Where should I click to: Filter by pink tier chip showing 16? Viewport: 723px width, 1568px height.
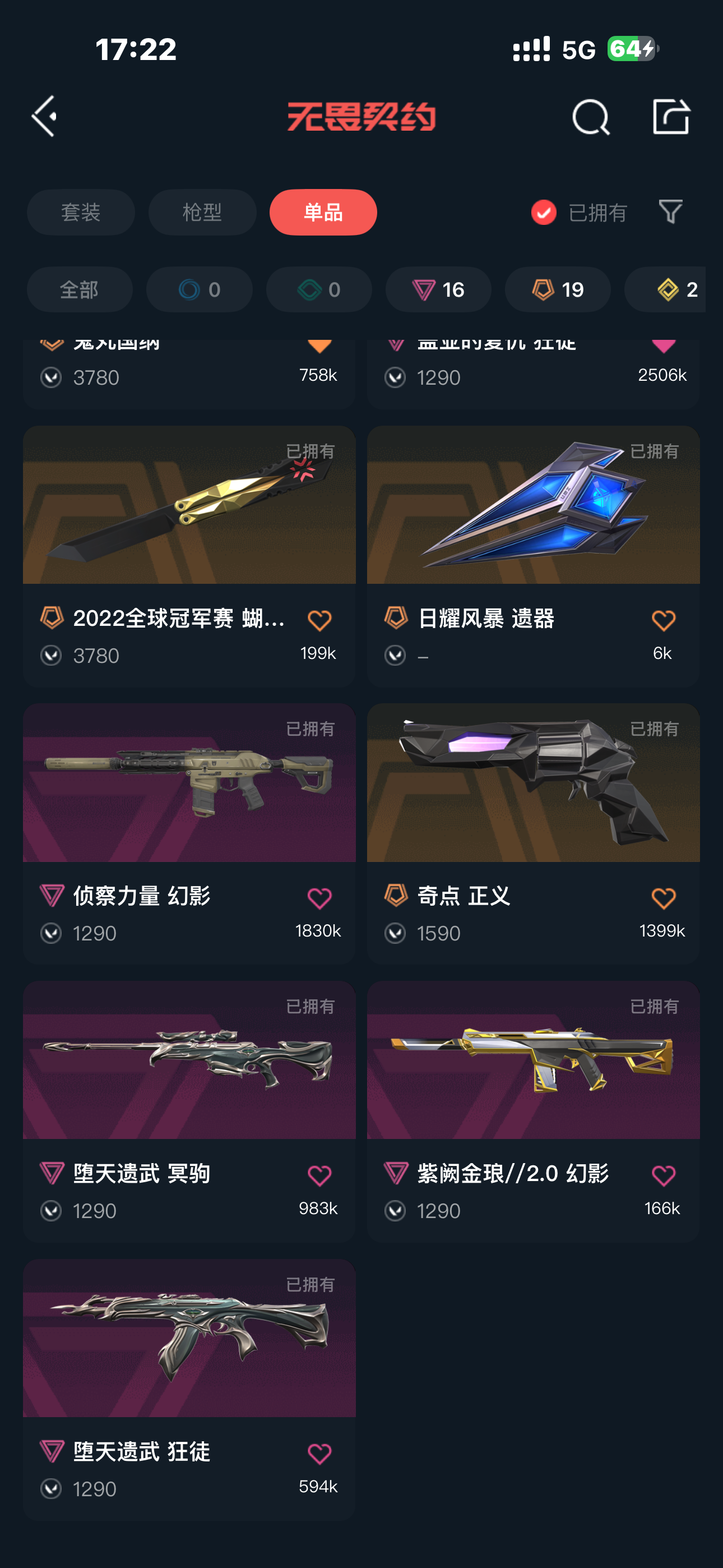click(438, 290)
